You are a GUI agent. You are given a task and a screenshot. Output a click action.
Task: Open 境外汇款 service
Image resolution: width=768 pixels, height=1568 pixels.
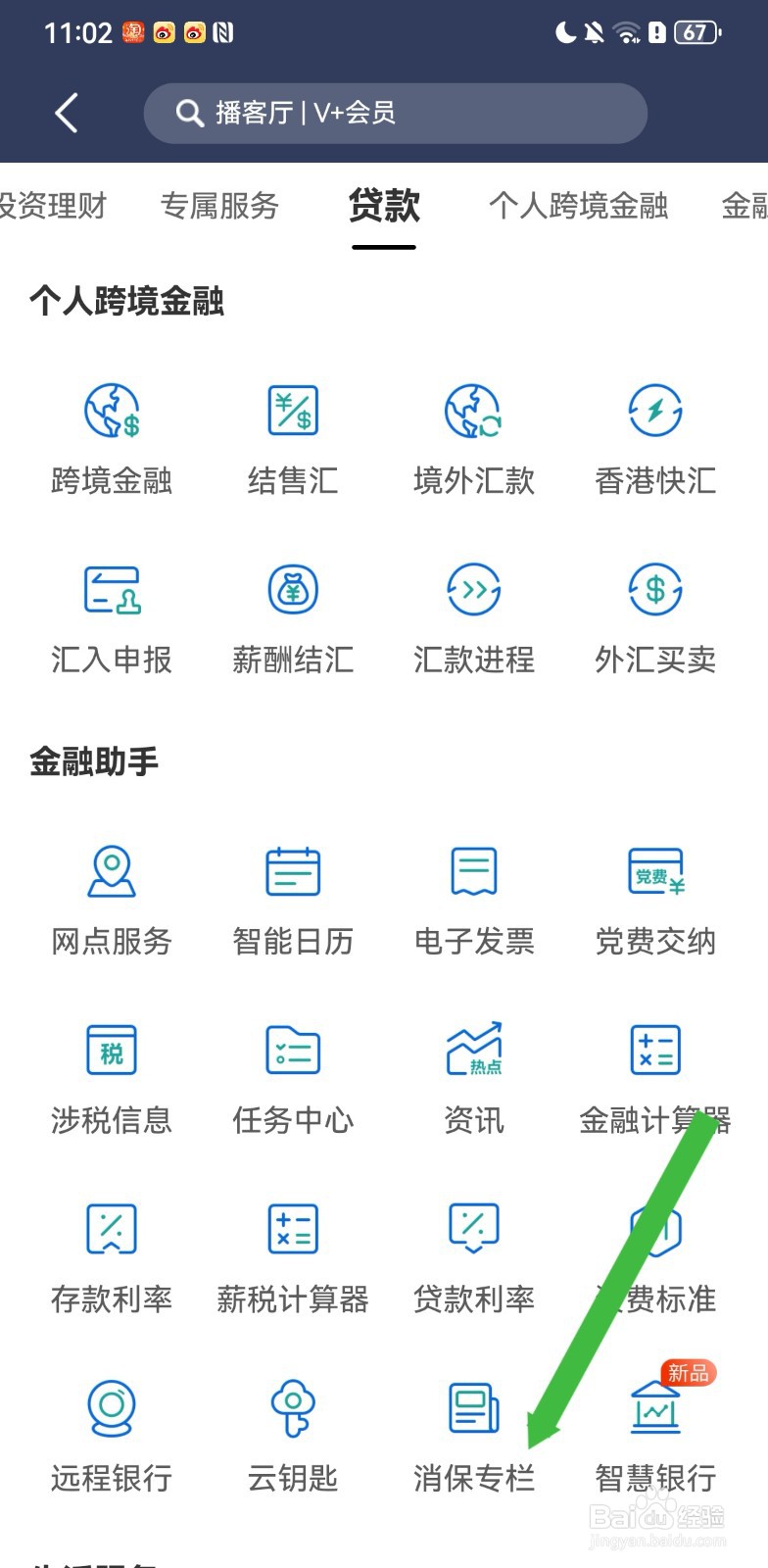pos(474,440)
